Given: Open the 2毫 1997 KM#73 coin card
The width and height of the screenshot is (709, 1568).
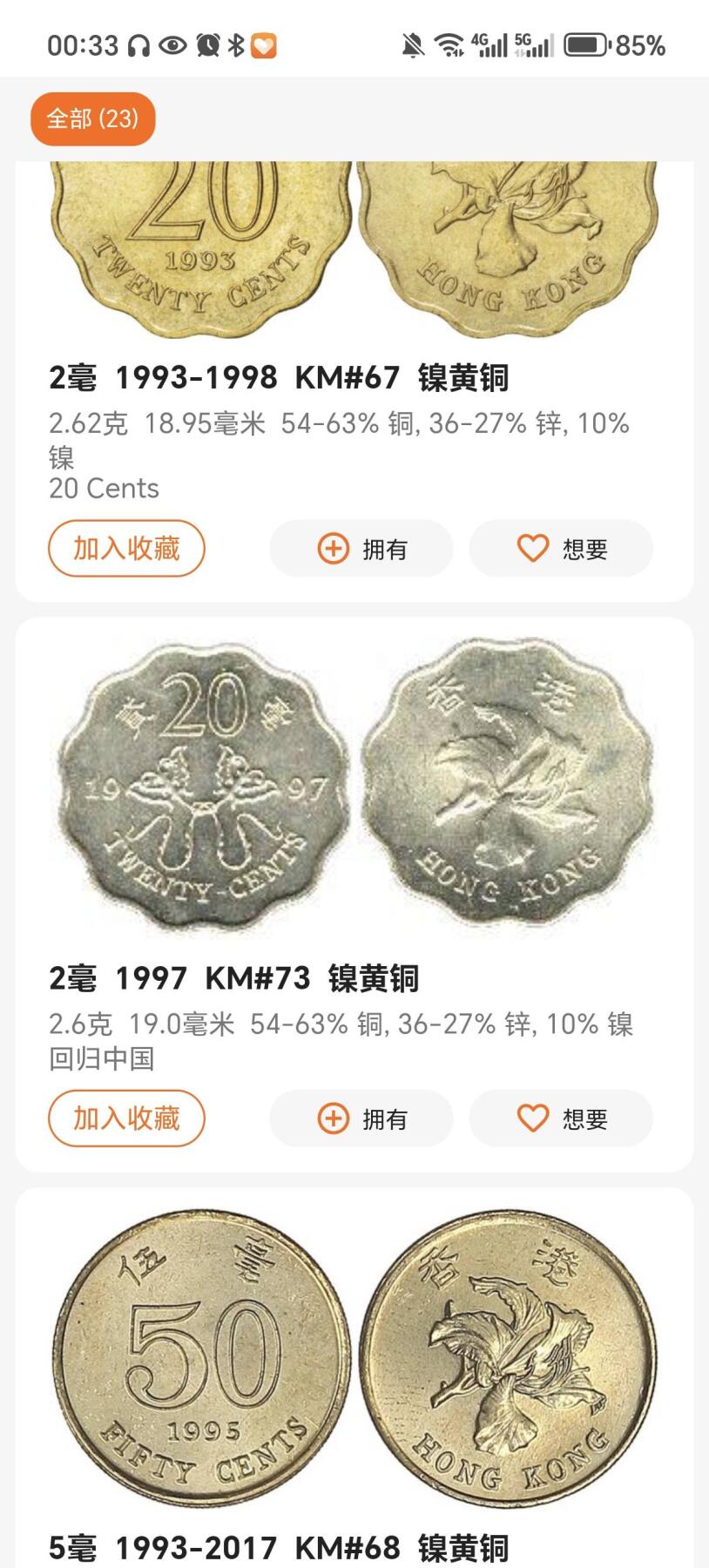Looking at the screenshot, I should coord(233,978).
